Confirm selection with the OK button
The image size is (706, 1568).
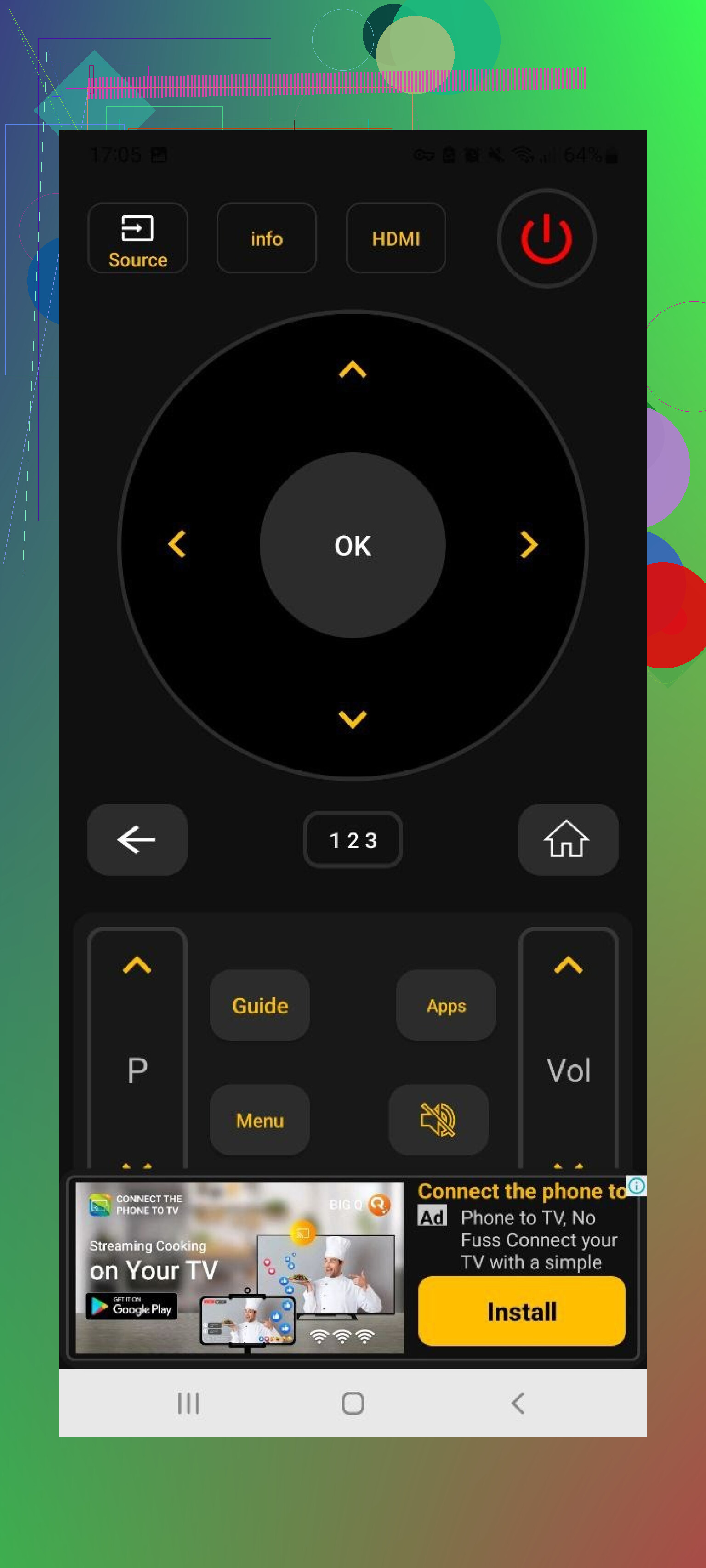(352, 545)
